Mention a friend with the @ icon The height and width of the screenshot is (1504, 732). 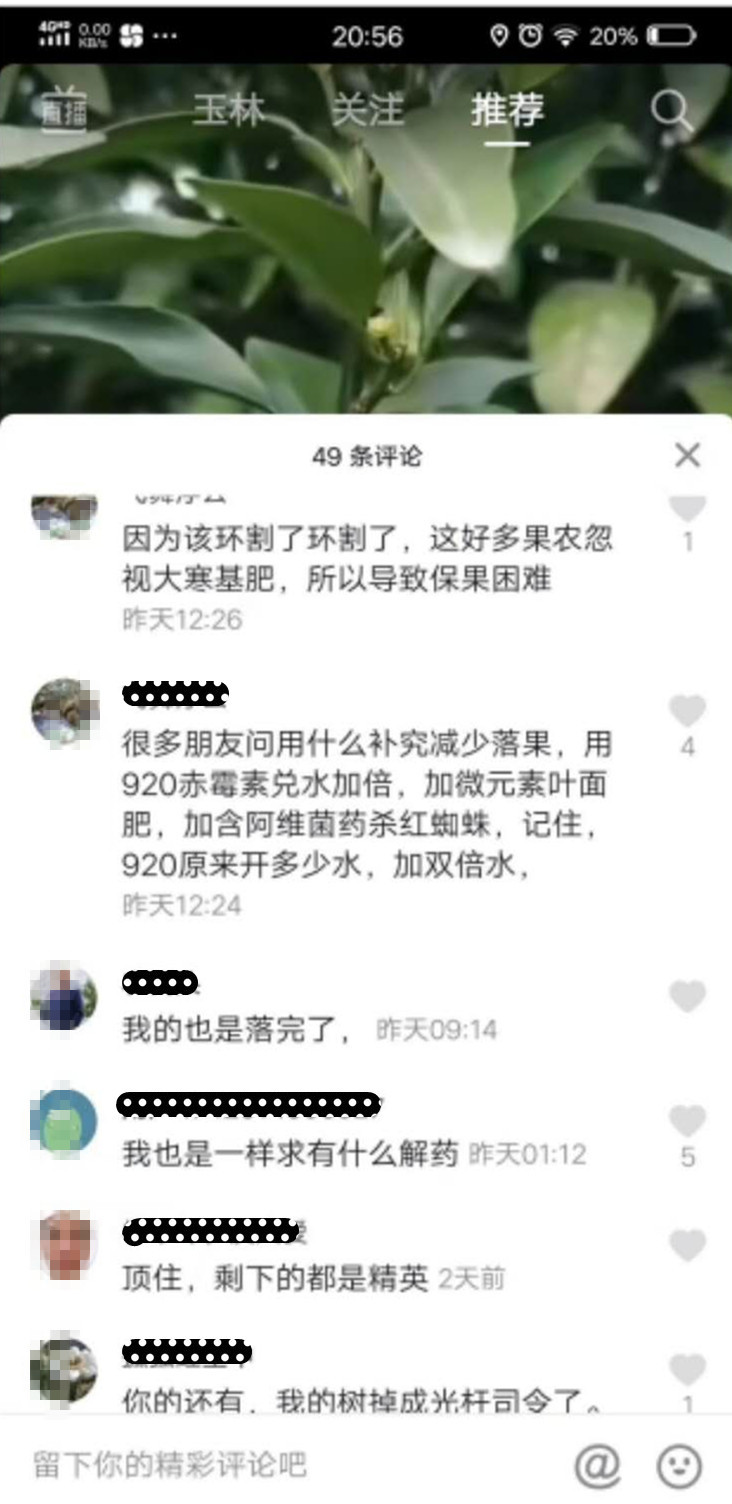click(x=597, y=1467)
